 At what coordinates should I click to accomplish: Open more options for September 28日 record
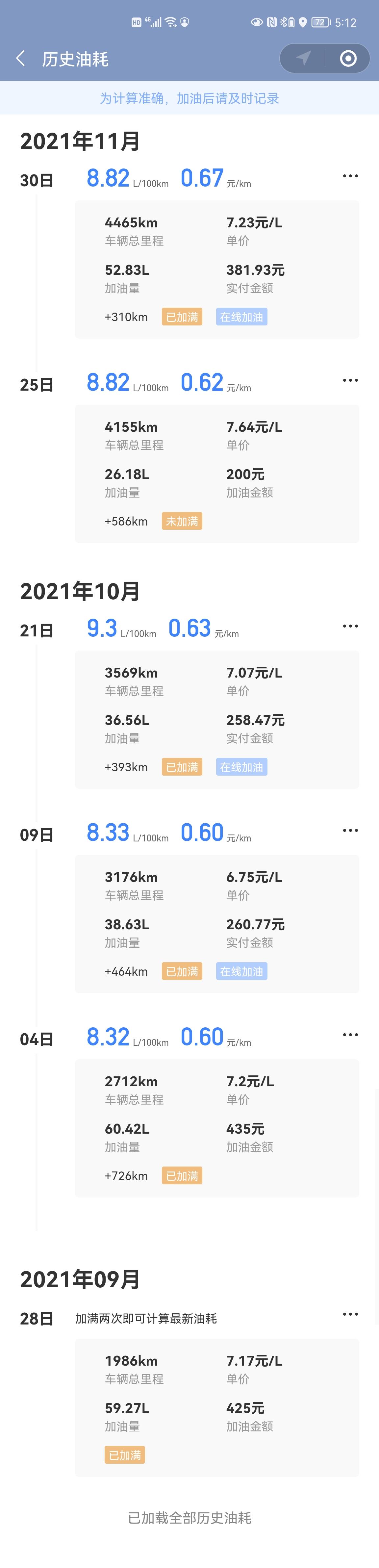(x=350, y=1314)
